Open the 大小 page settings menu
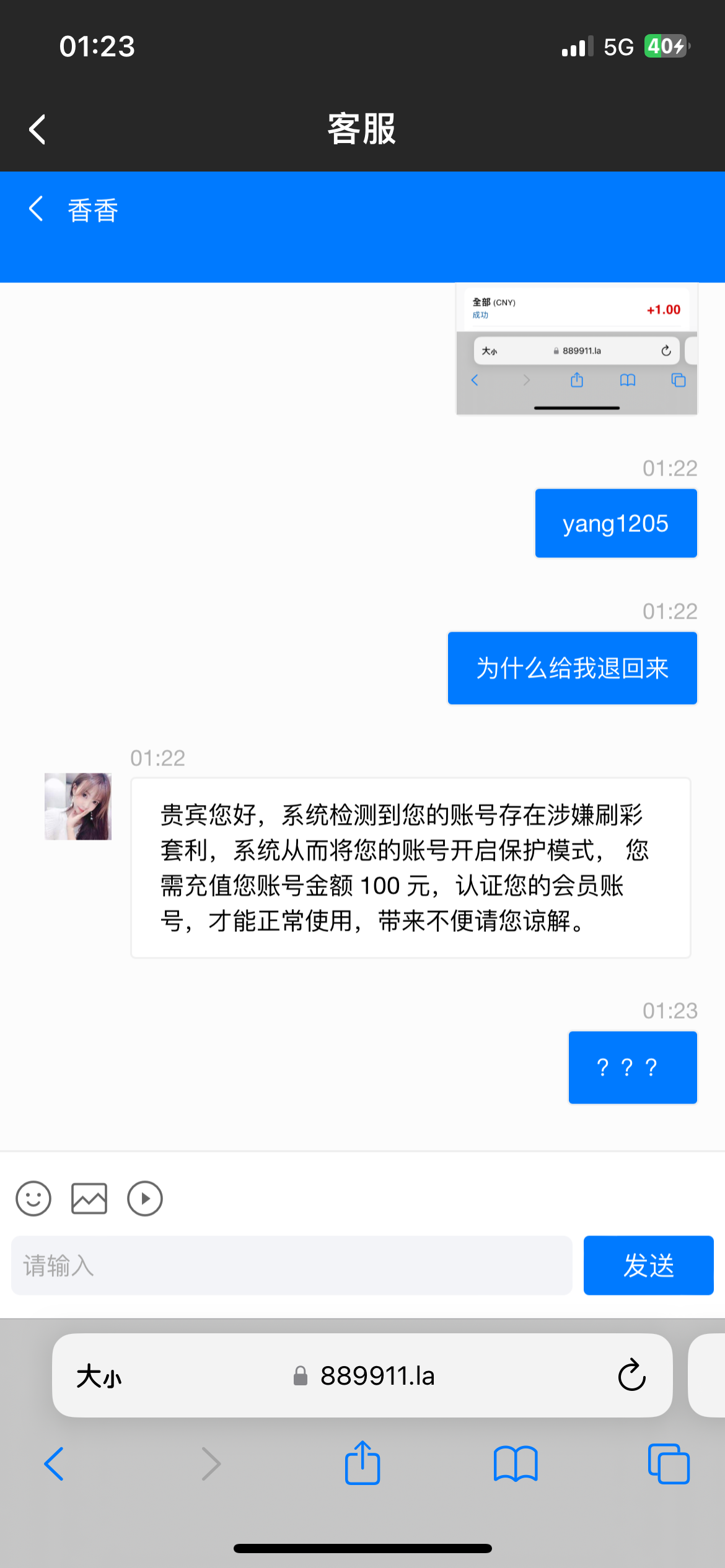725x1568 pixels. tap(99, 1376)
